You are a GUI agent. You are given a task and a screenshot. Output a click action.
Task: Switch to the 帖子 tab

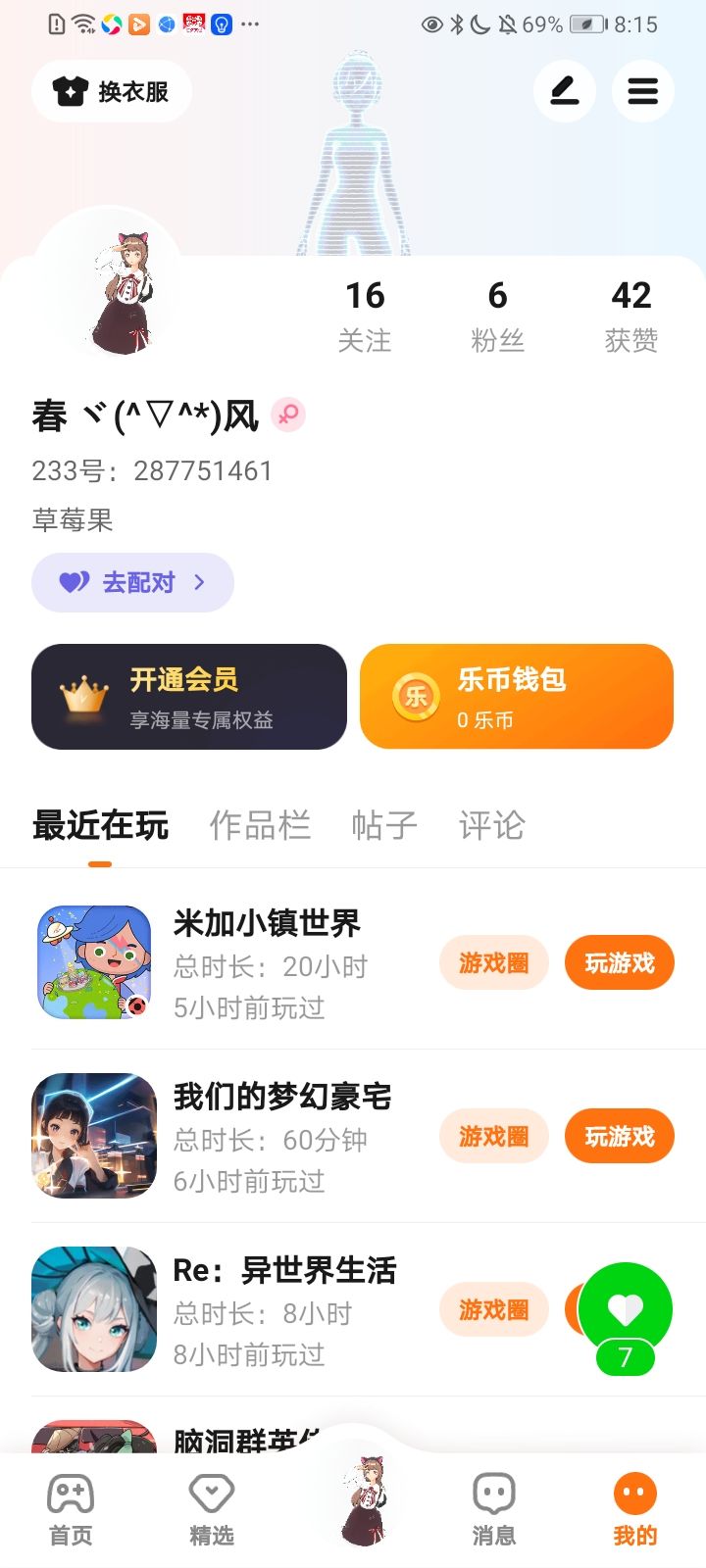click(384, 825)
